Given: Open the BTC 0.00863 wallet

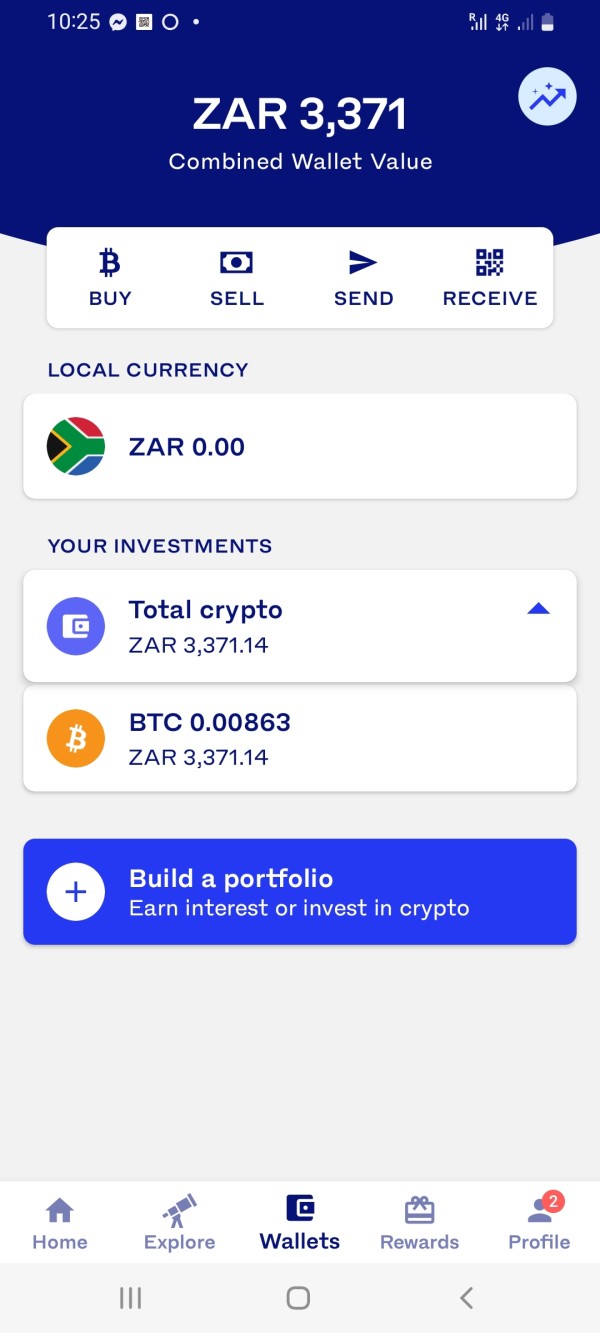Looking at the screenshot, I should [x=300, y=738].
